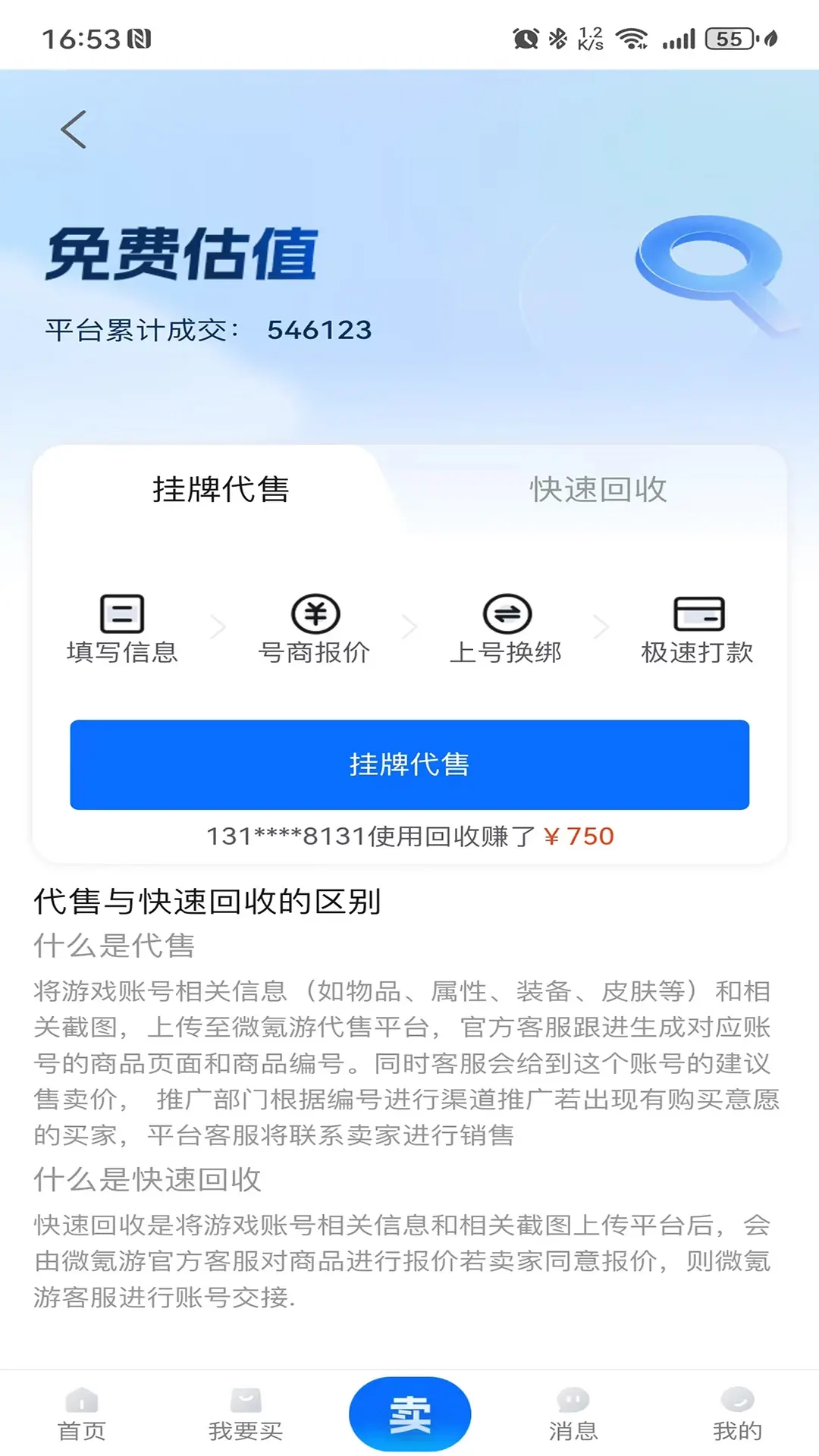Tap the 131****8131 earnings notice
819x1456 pixels.
click(x=409, y=836)
